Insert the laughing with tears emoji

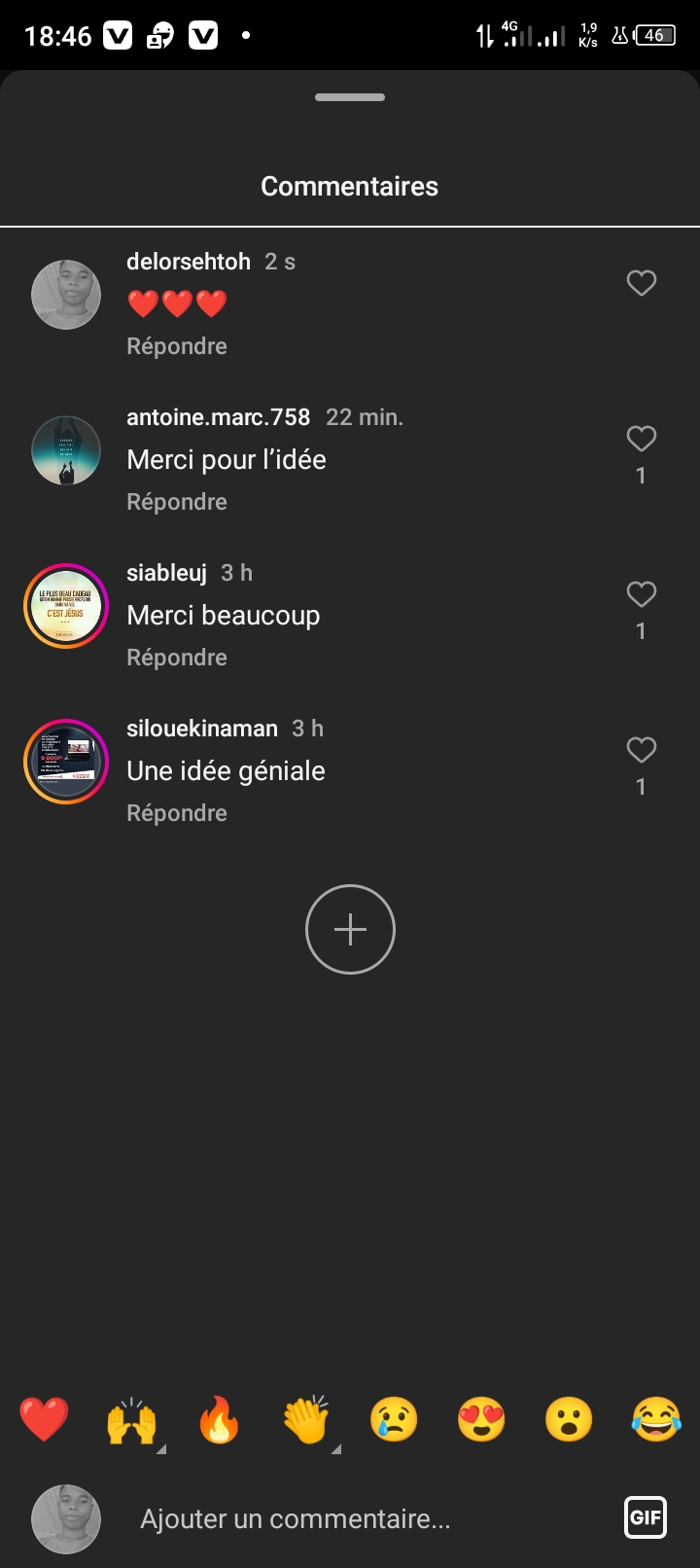pyautogui.click(x=656, y=1419)
